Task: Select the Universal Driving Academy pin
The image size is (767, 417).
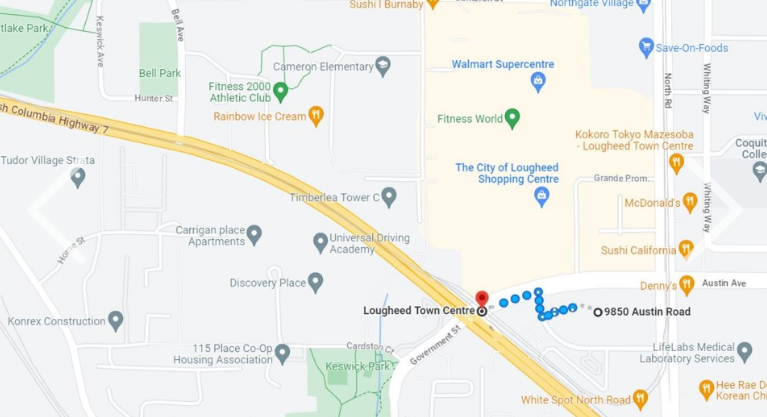Action: pos(320,242)
